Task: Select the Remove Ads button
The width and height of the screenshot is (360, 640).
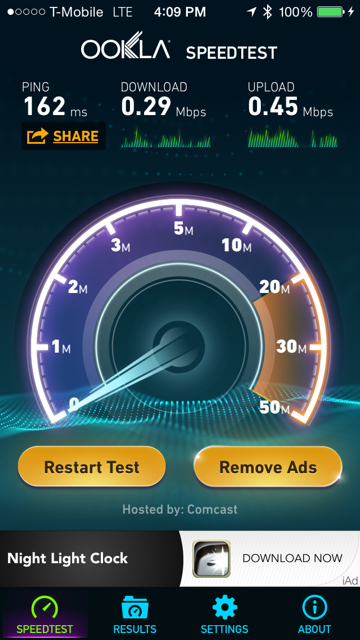Action: click(x=268, y=467)
